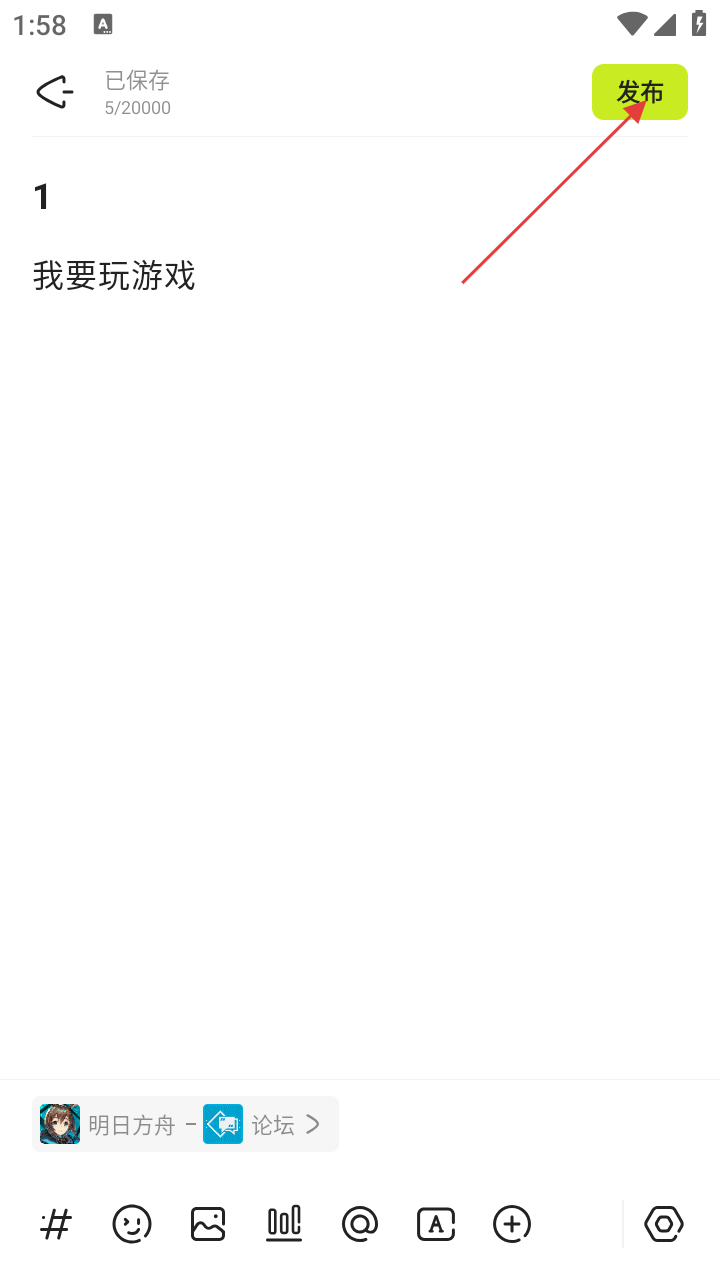Screen dimensions: 720x1280
Task: Tap the body text 我要玩游戏 to edit
Action: click(x=114, y=275)
